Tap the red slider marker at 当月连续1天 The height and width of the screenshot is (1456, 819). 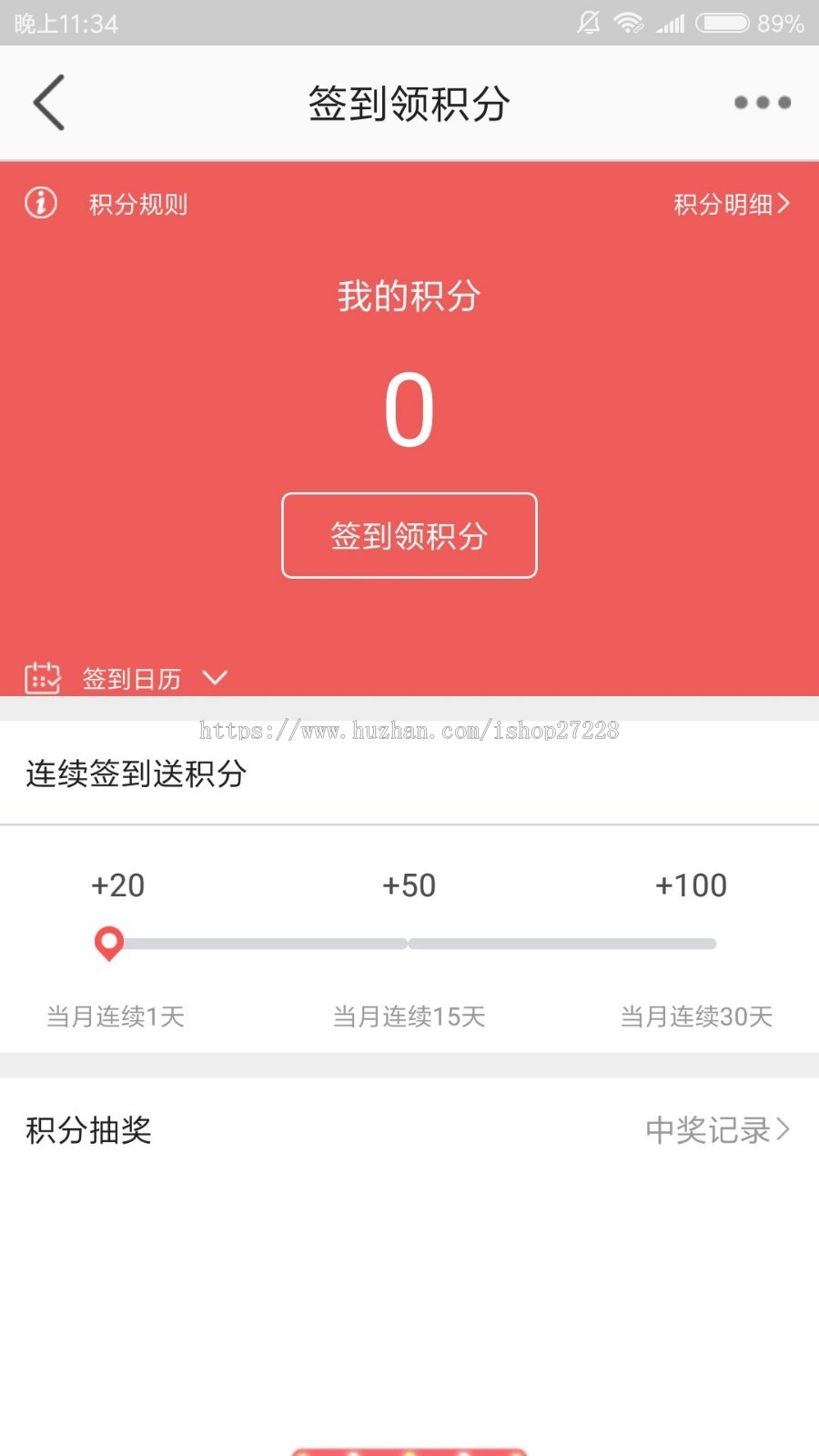coord(110,943)
